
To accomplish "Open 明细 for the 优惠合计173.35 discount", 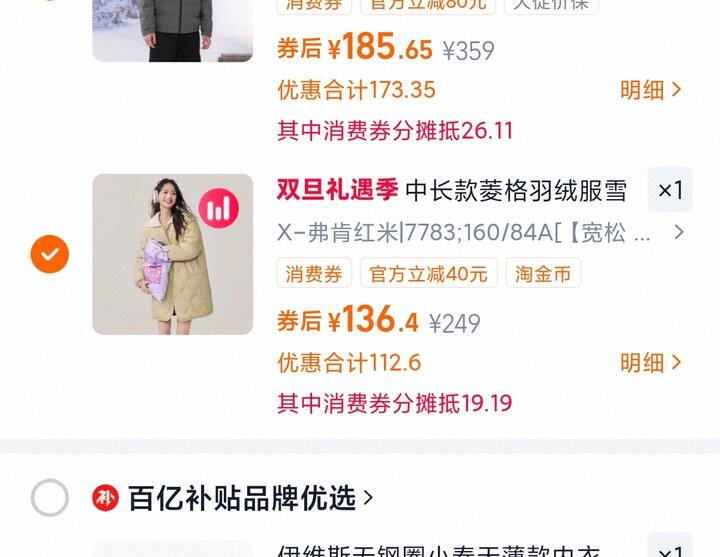I will [x=650, y=90].
